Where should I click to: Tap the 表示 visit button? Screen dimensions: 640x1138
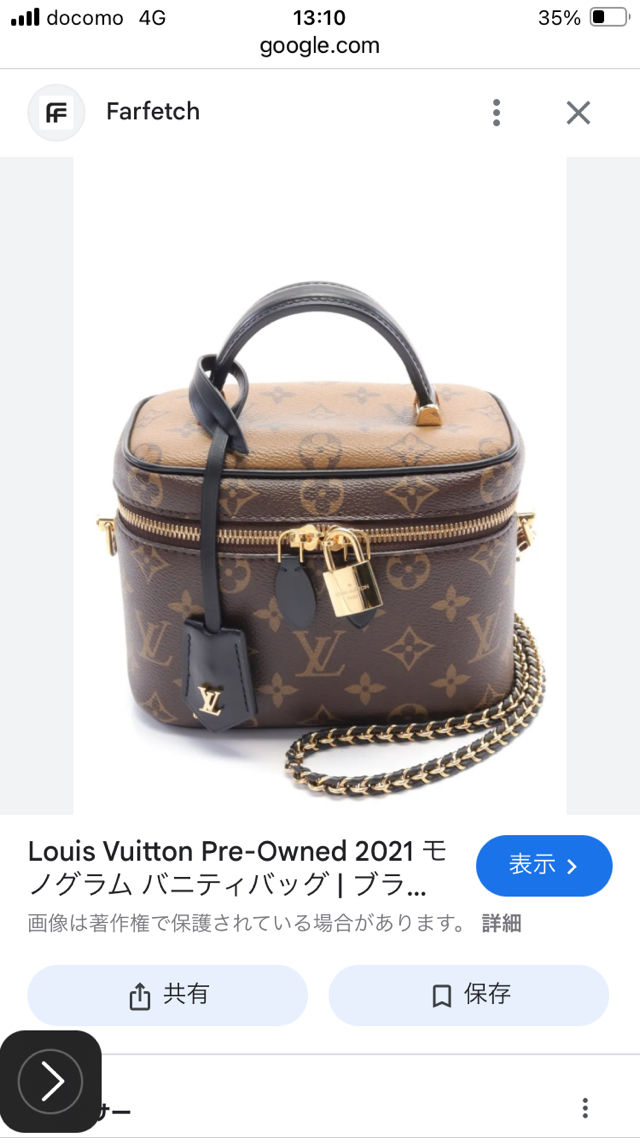(x=543, y=865)
